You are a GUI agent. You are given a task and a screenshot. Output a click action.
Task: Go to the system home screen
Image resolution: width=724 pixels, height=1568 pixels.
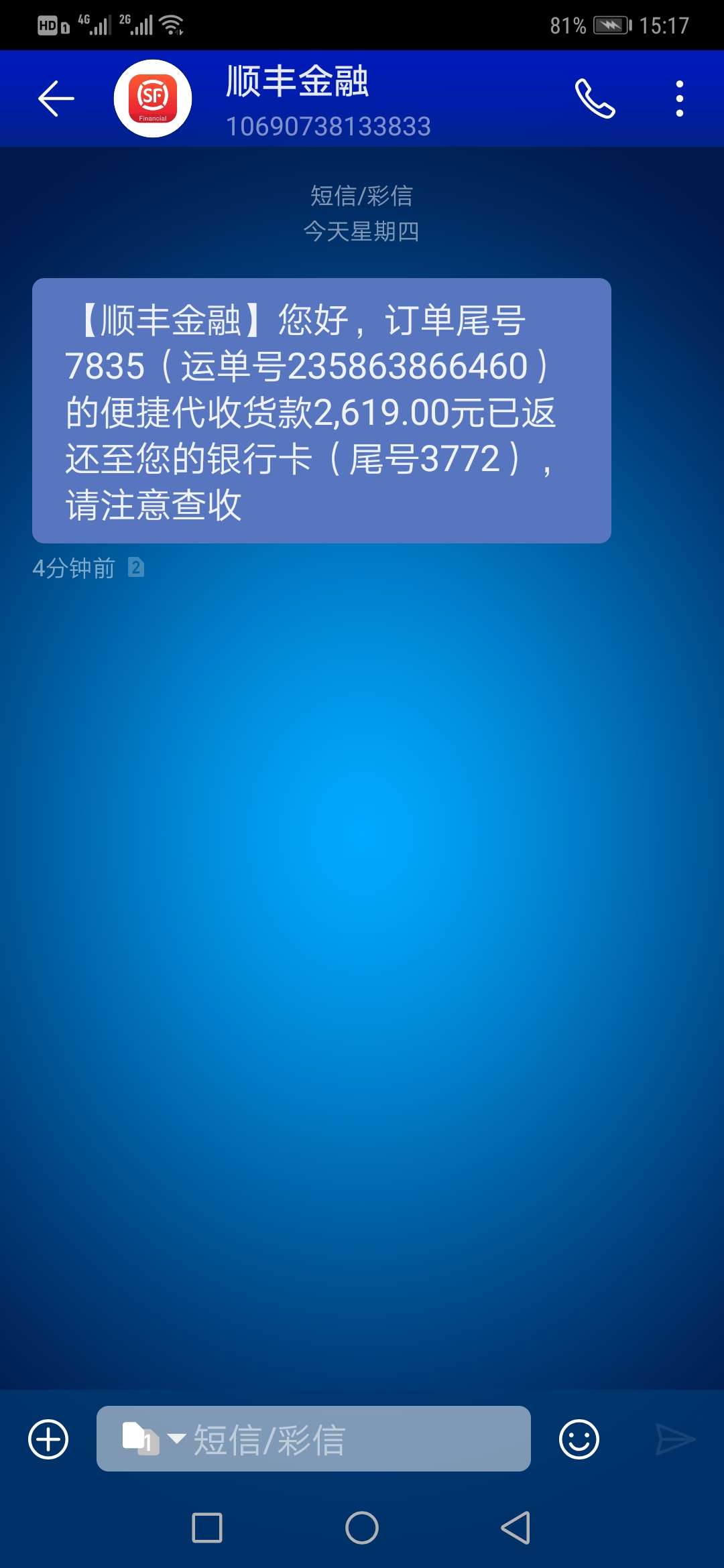coord(362,1528)
